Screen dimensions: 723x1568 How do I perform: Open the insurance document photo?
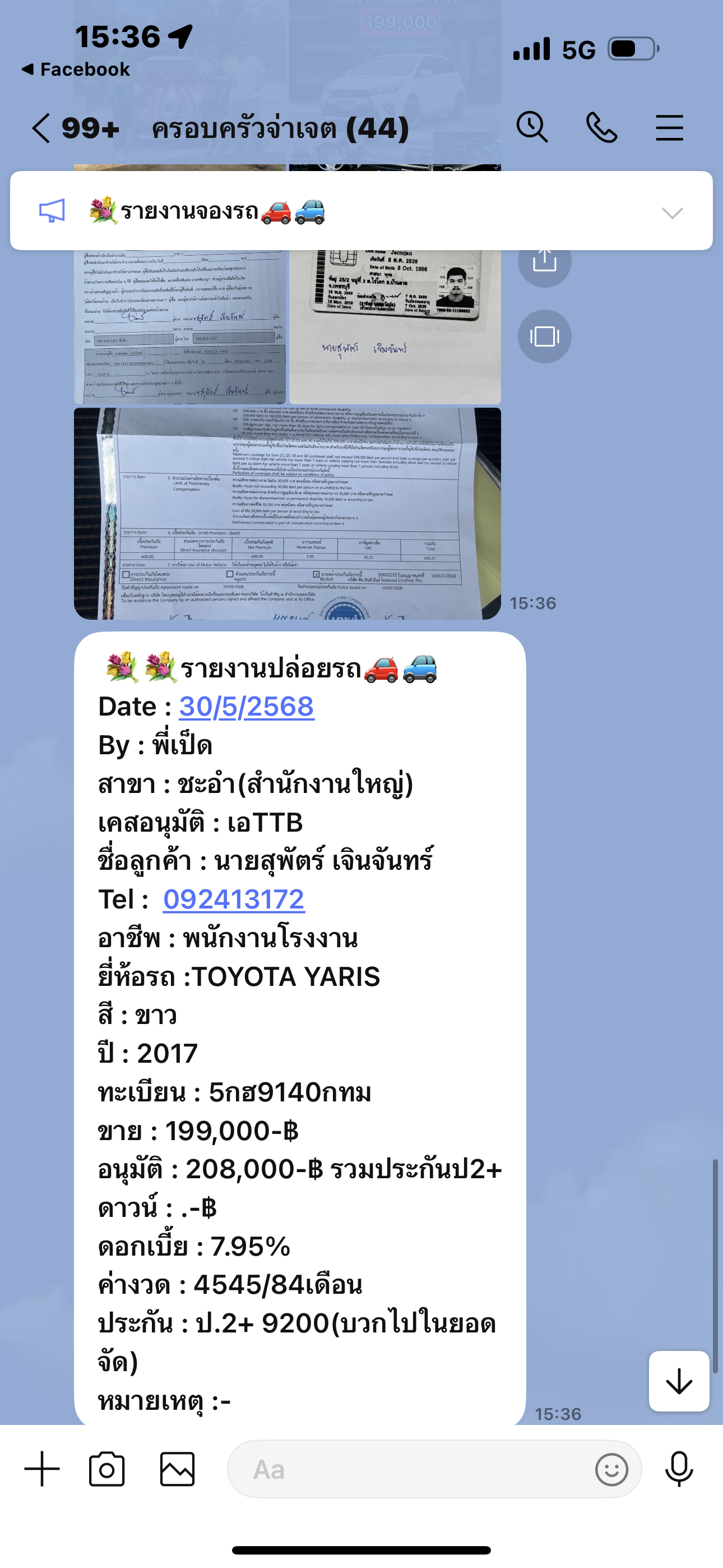(x=288, y=513)
